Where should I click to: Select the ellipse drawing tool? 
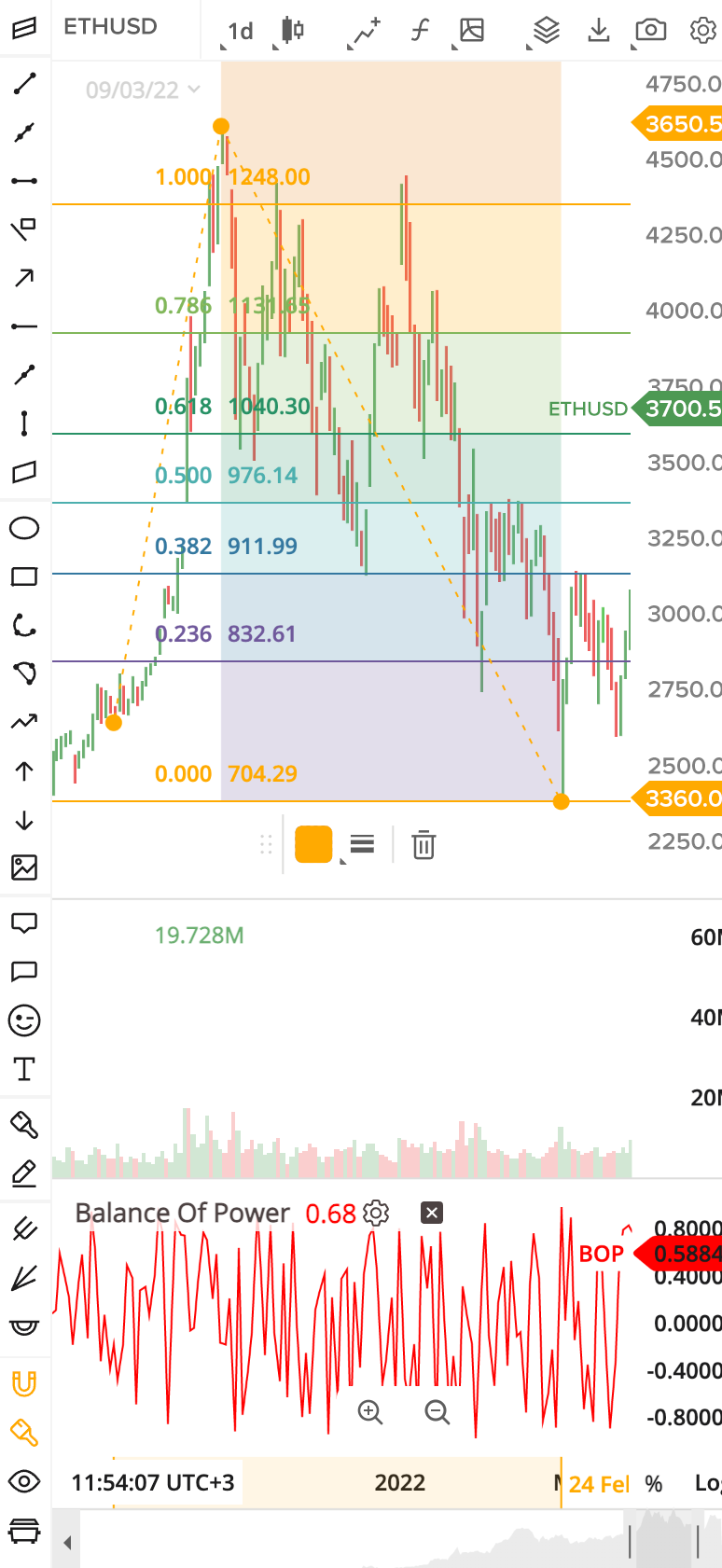click(x=24, y=529)
